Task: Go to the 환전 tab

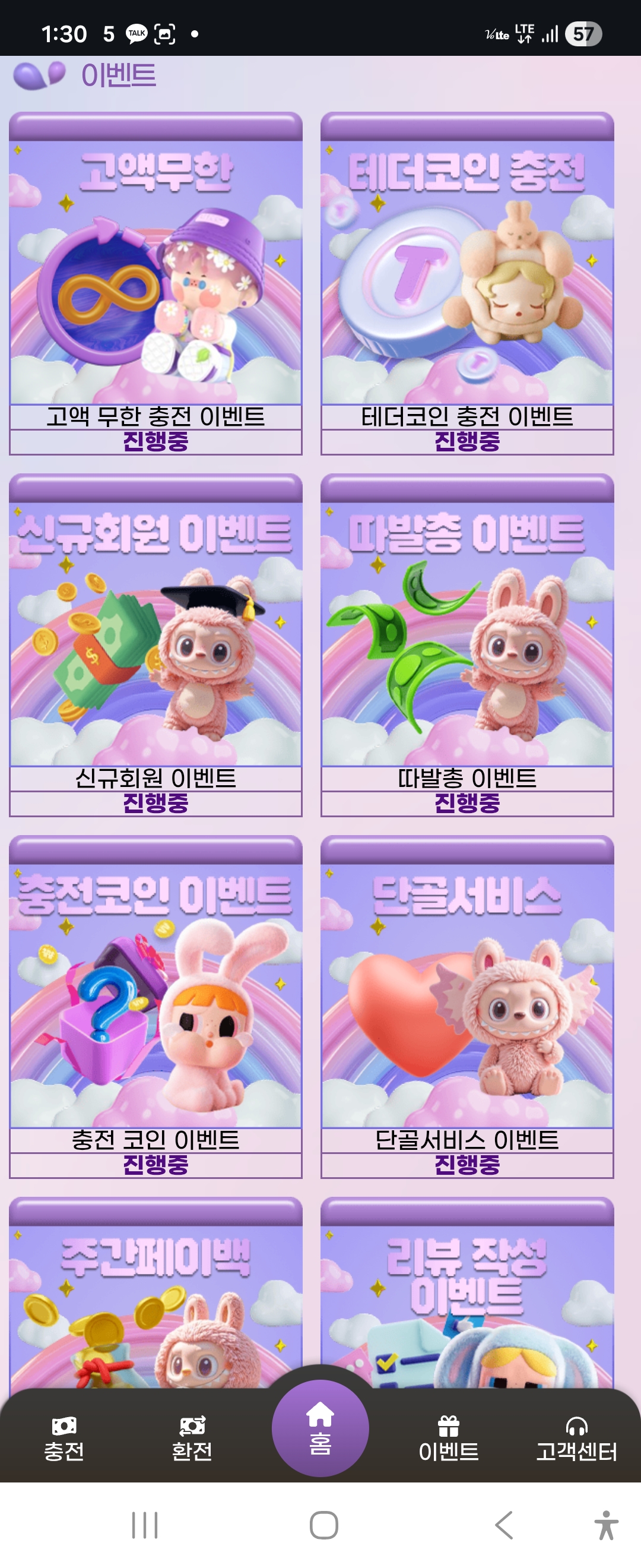Action: 192,1440
